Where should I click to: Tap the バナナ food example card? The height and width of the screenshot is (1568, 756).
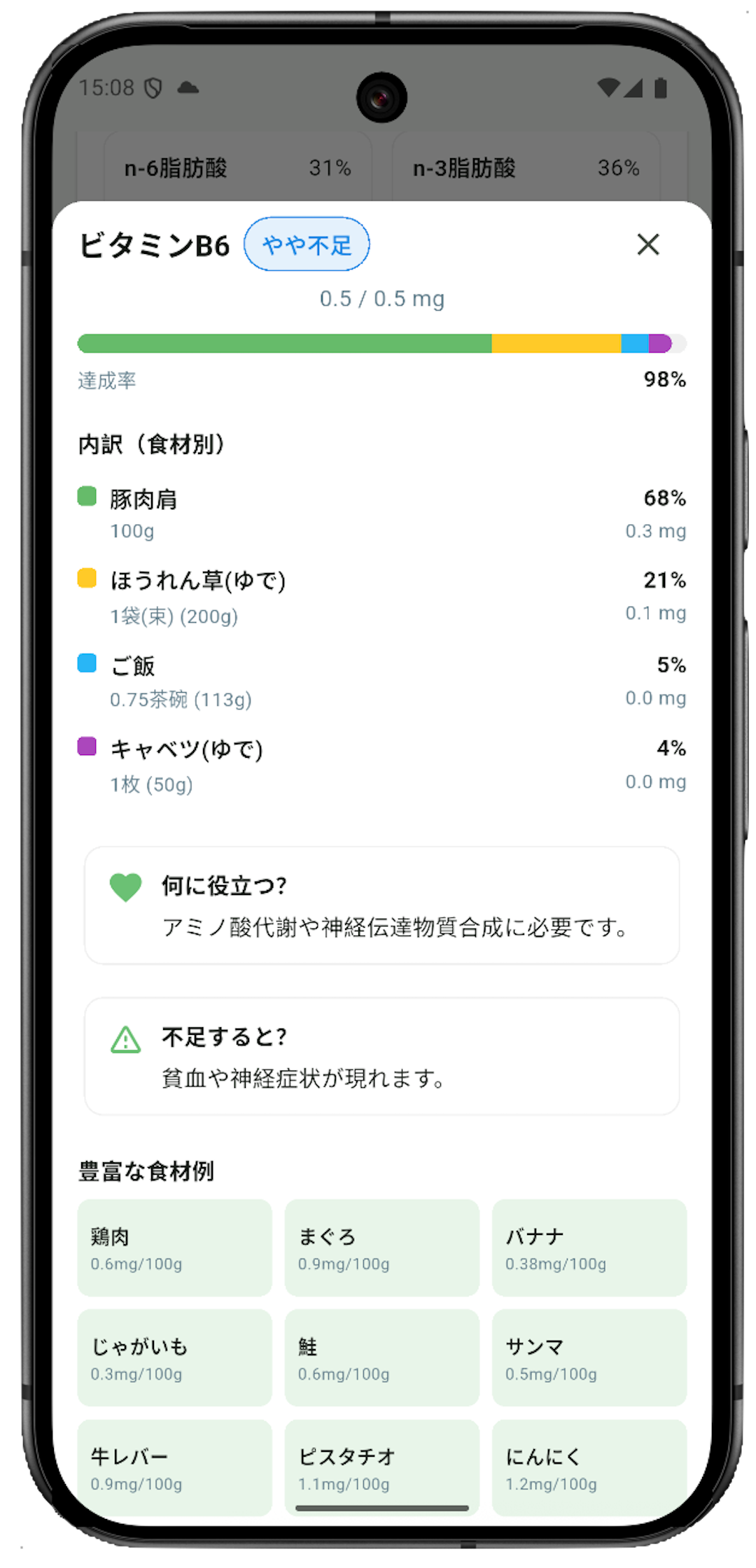click(x=589, y=1248)
